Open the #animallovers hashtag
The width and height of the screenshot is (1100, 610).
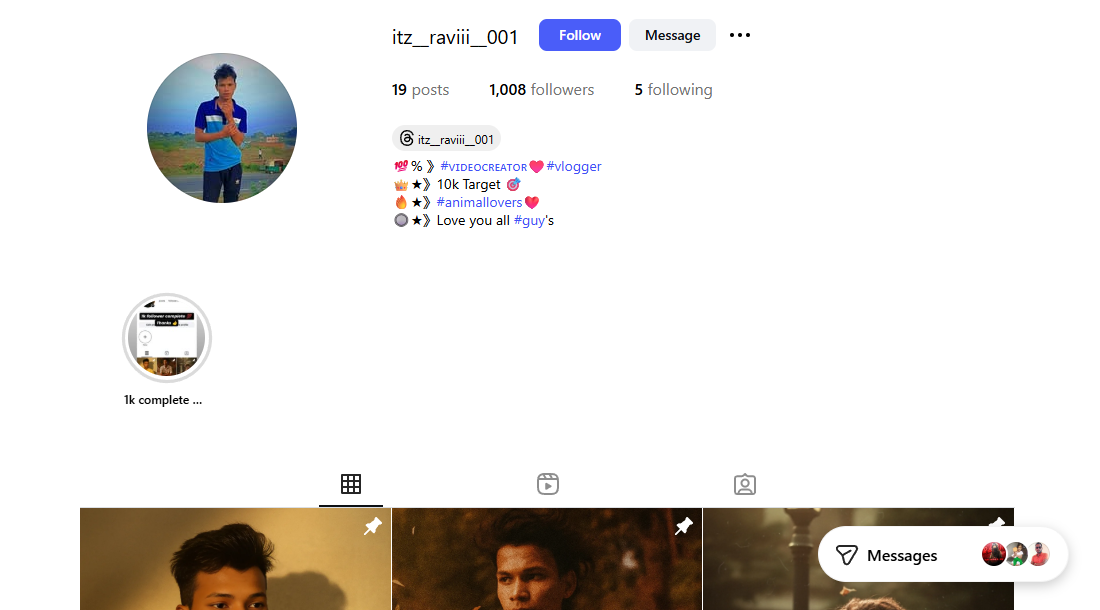[479, 203]
